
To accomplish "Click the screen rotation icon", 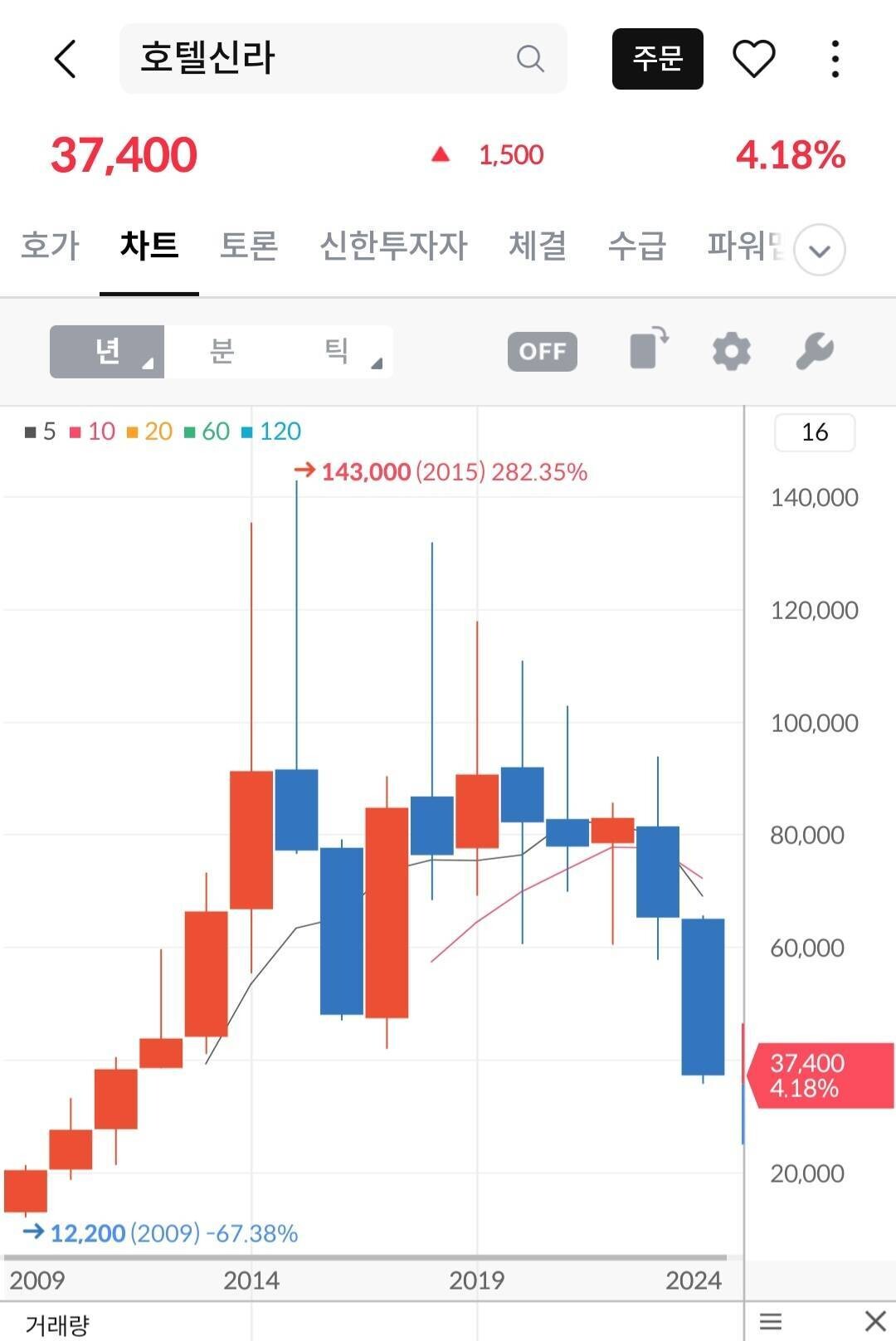I will (x=646, y=350).
